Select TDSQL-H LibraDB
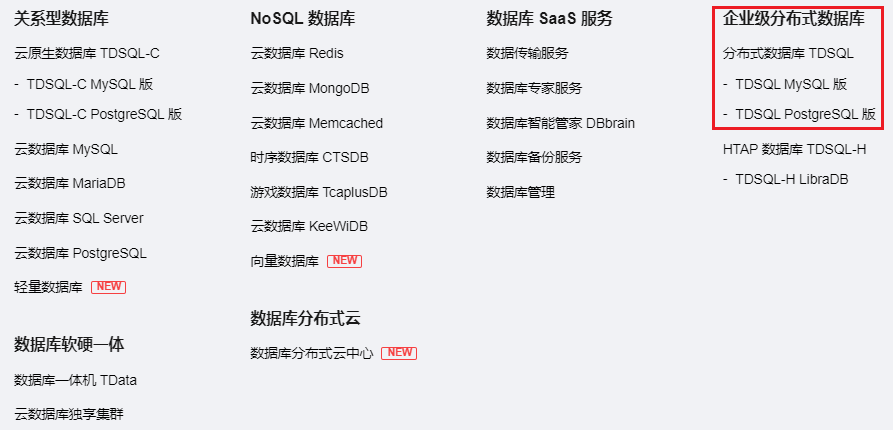Screen dimensions: 893x430 pos(791,179)
